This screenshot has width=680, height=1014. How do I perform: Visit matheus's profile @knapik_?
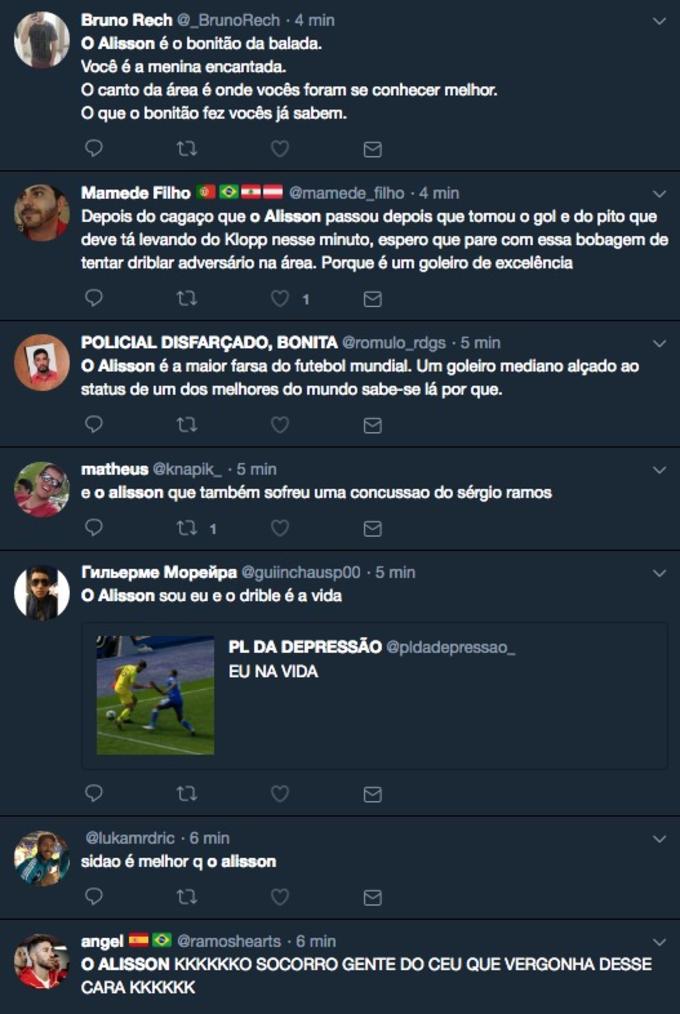tap(188, 468)
